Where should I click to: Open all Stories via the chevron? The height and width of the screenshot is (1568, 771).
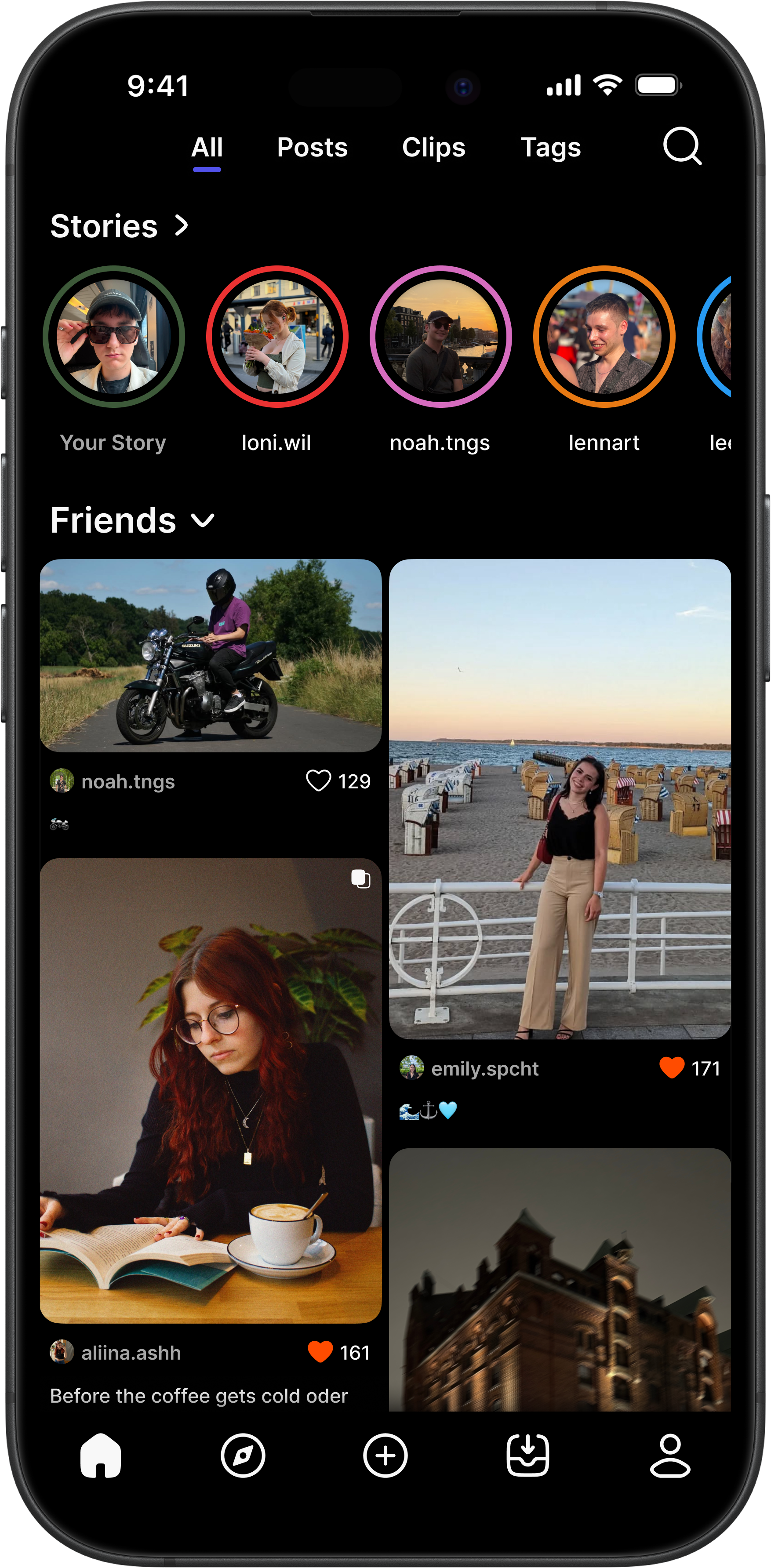click(181, 226)
